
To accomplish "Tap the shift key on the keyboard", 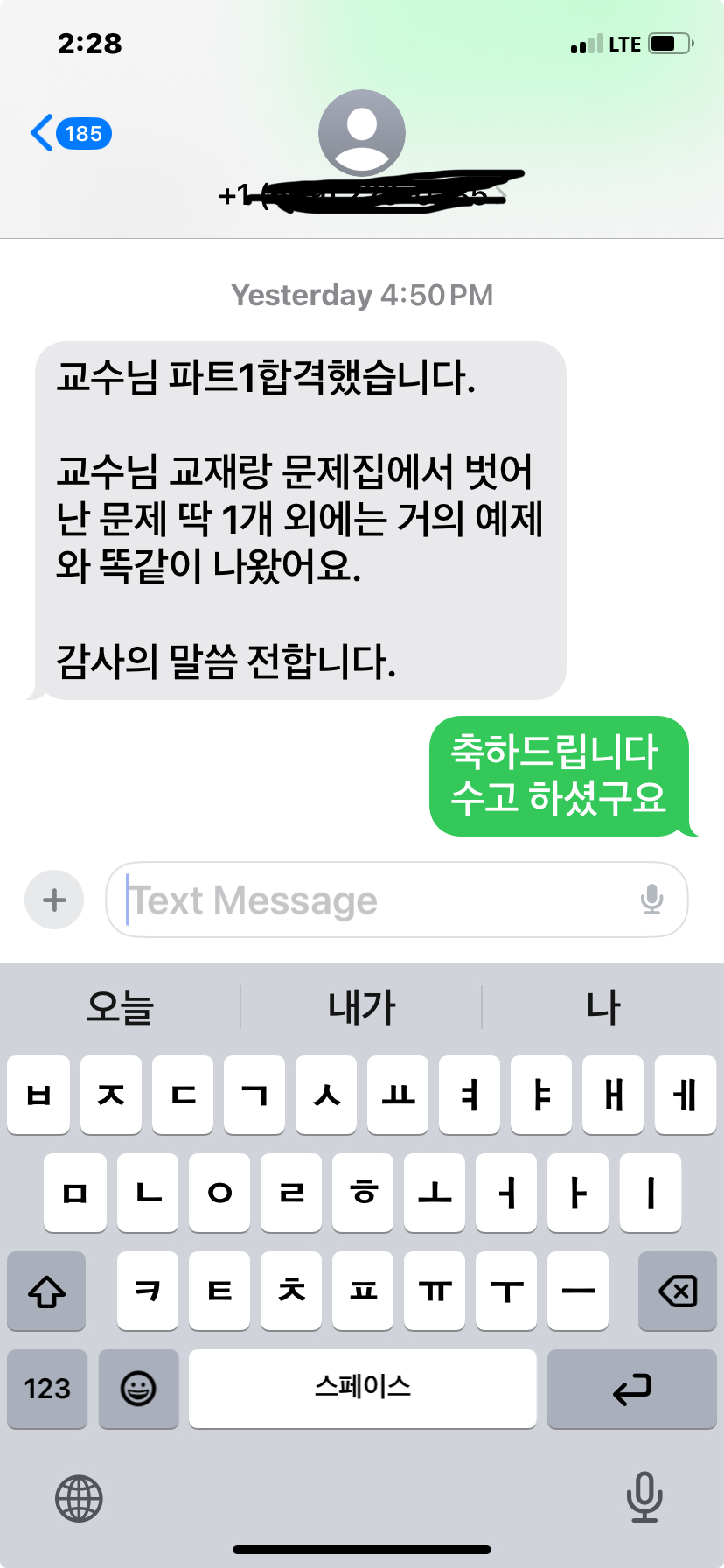I will tap(47, 1291).
